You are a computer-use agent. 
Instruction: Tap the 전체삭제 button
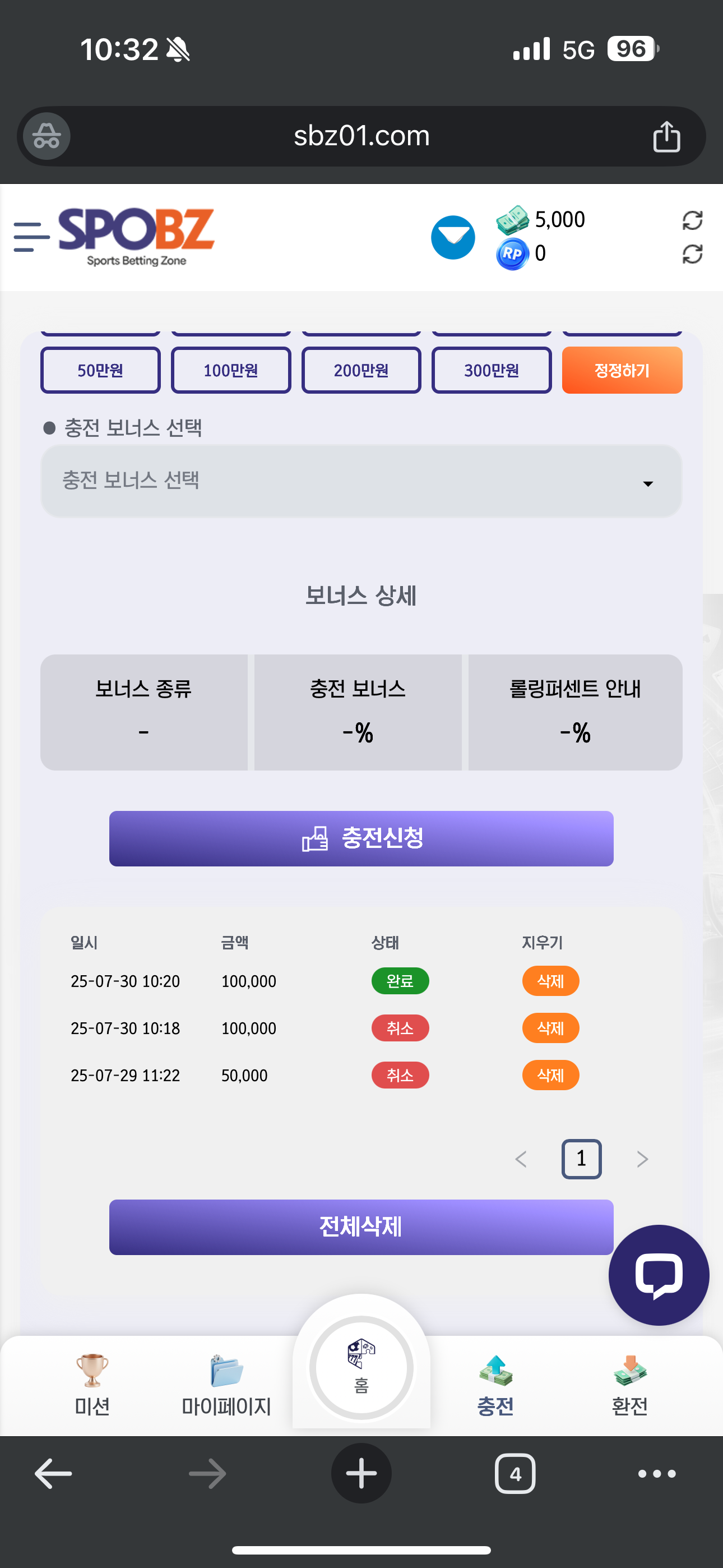(x=361, y=1227)
